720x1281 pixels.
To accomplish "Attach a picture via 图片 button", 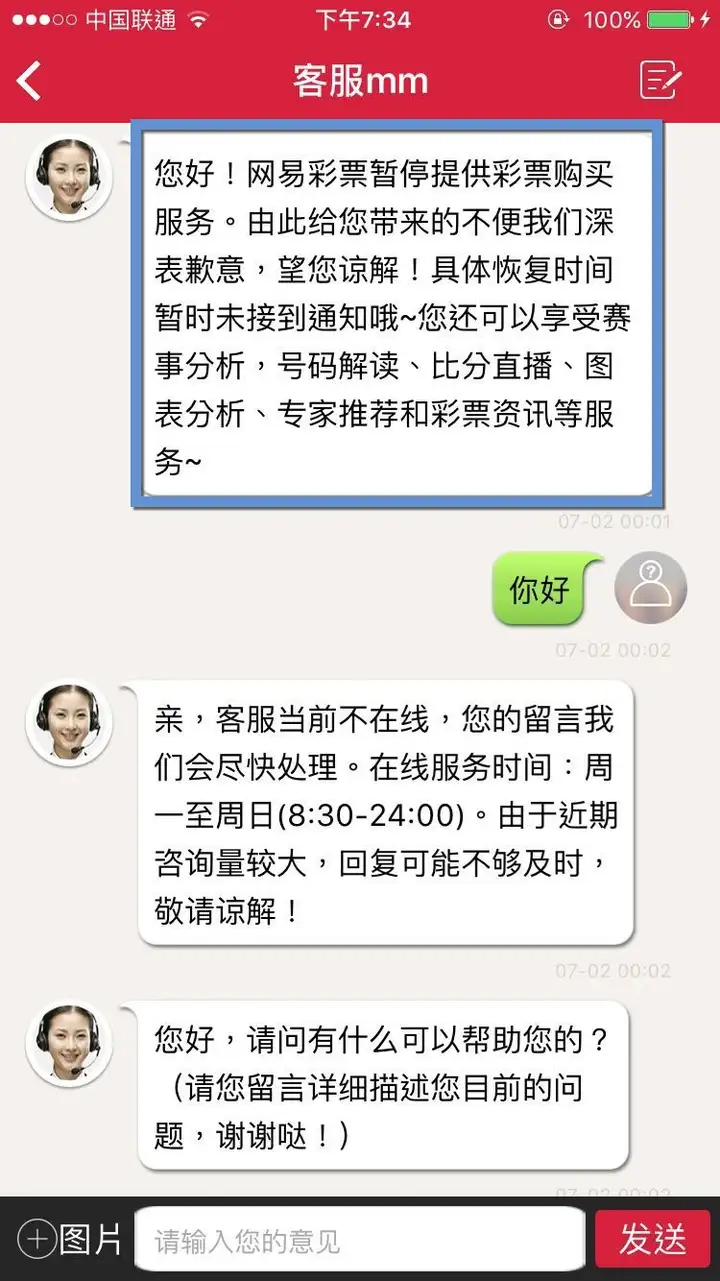I will 70,1240.
